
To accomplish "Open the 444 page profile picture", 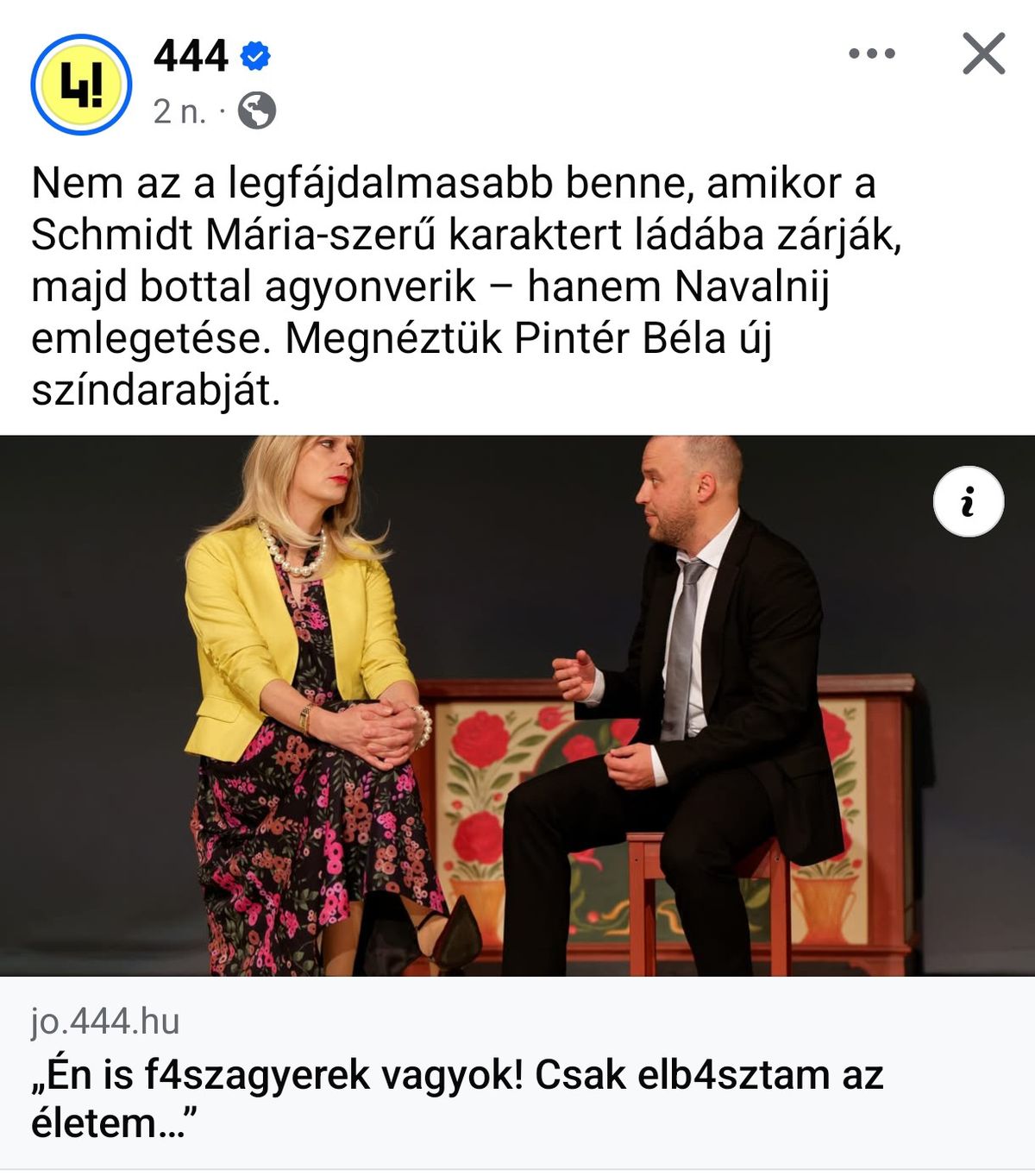I will click(x=81, y=85).
